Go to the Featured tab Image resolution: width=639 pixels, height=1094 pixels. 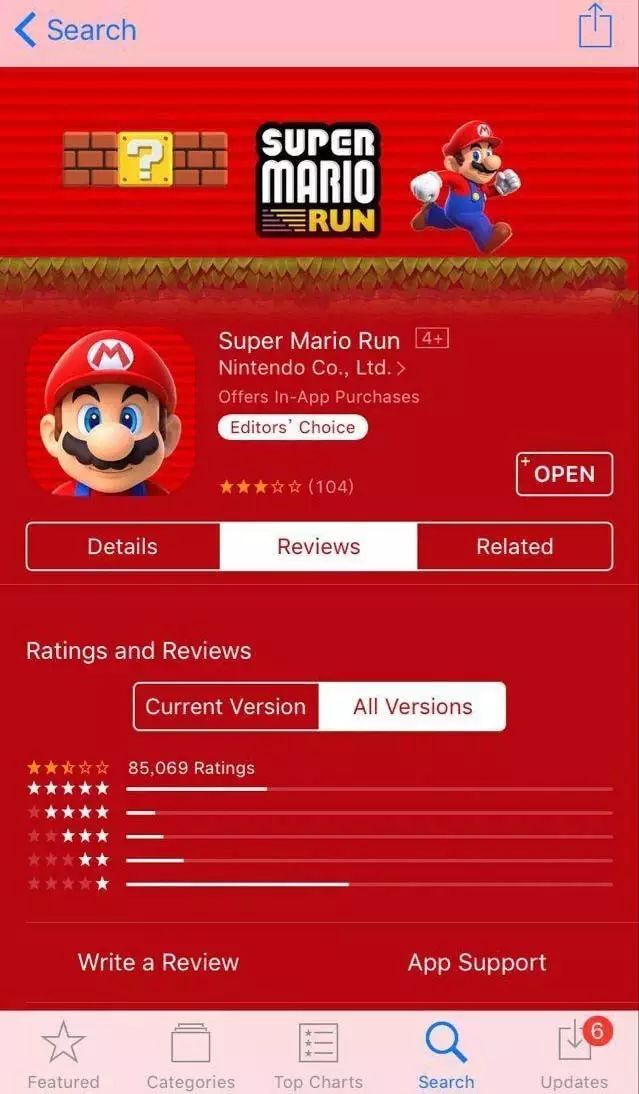(63, 1055)
